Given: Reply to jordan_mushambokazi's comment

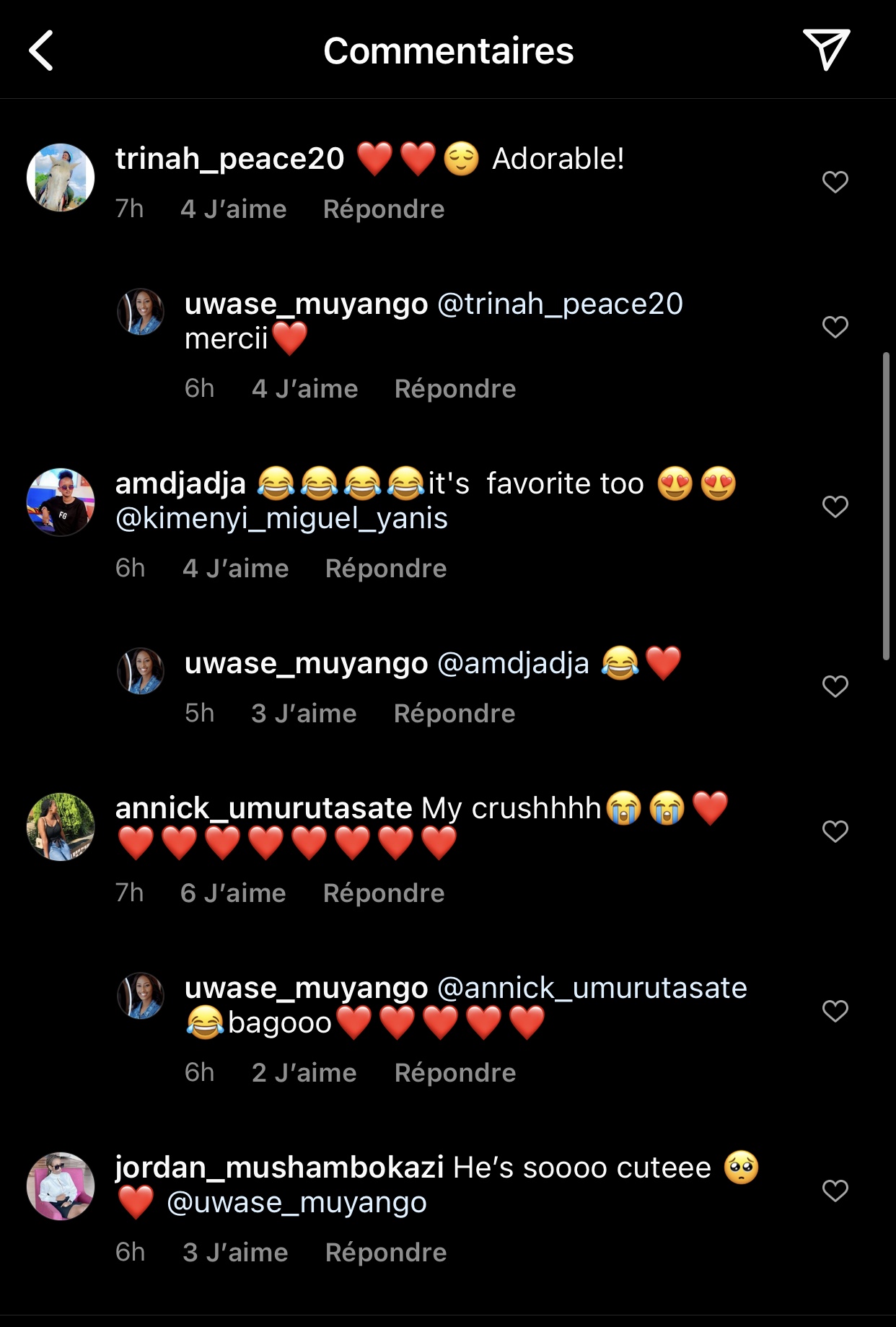Looking at the screenshot, I should pyautogui.click(x=385, y=1253).
